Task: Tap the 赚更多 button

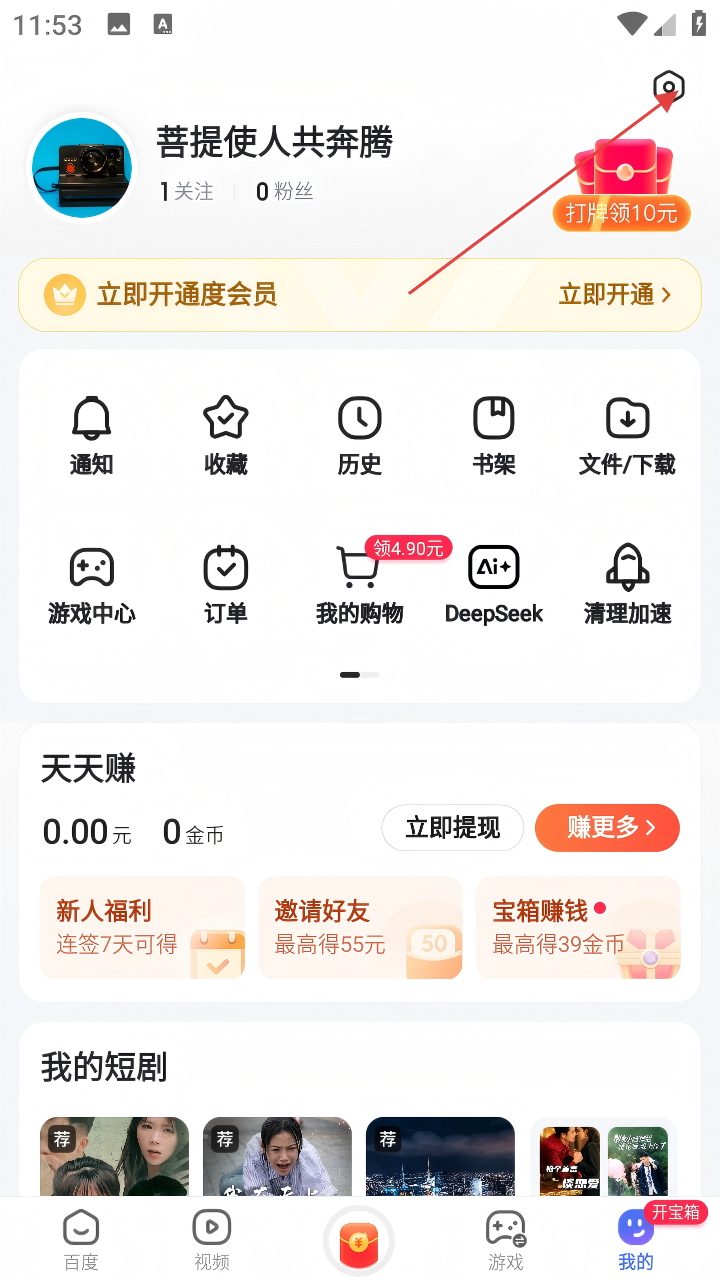Action: [x=607, y=828]
